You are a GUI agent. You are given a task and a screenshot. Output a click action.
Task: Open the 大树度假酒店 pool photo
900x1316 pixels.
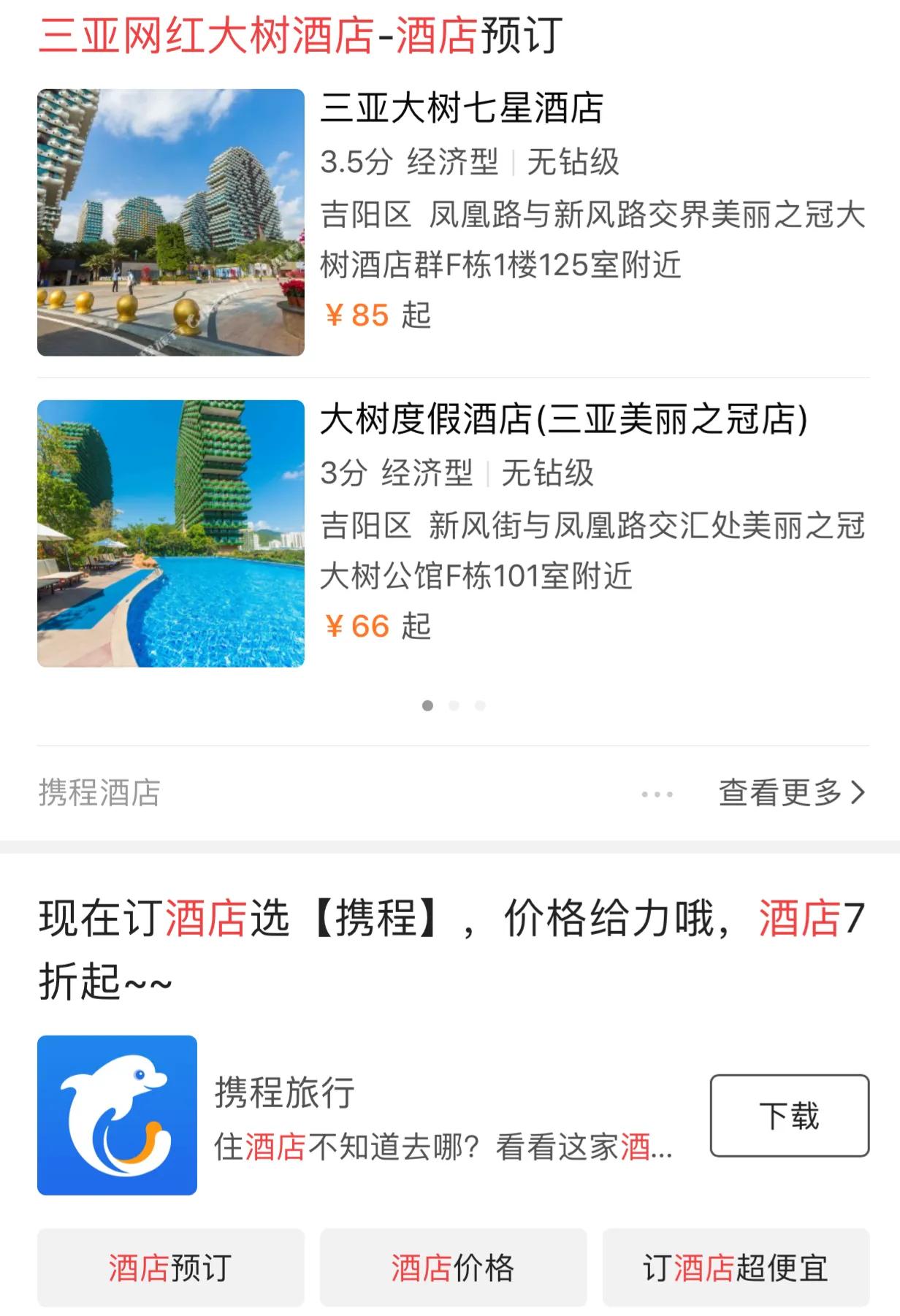[x=170, y=535]
